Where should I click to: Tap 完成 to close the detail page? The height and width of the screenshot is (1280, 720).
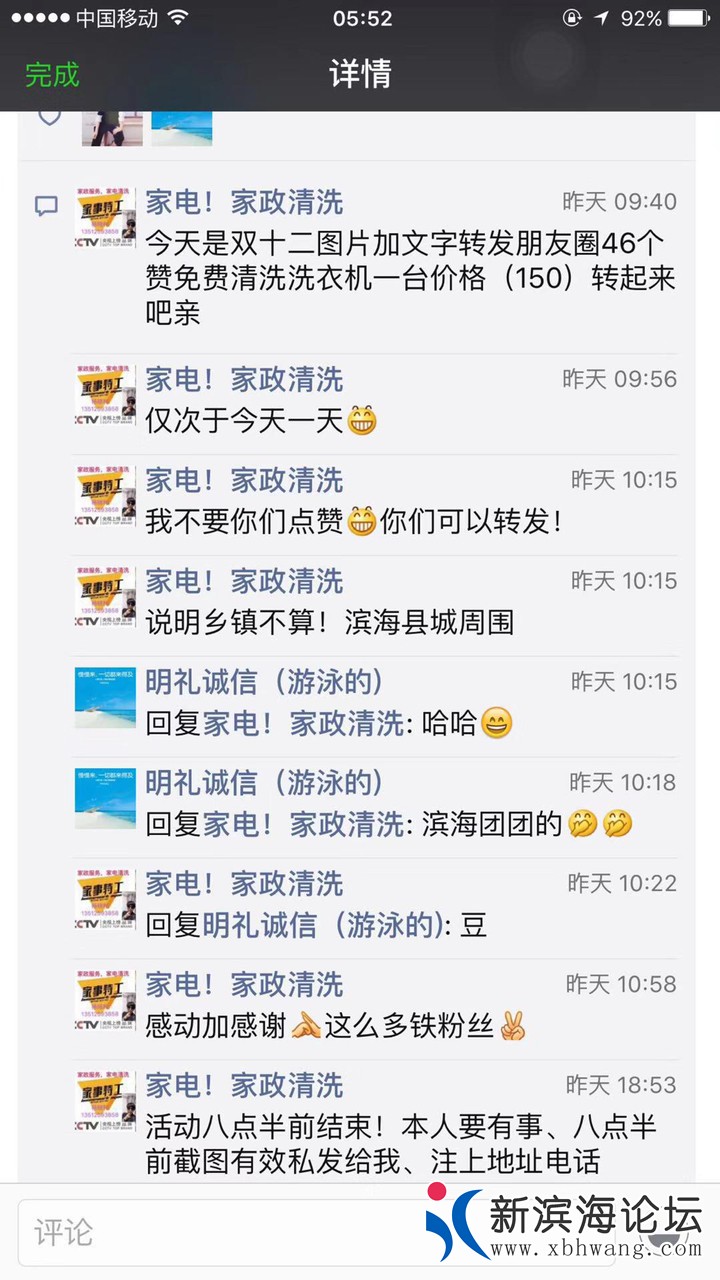(x=52, y=74)
